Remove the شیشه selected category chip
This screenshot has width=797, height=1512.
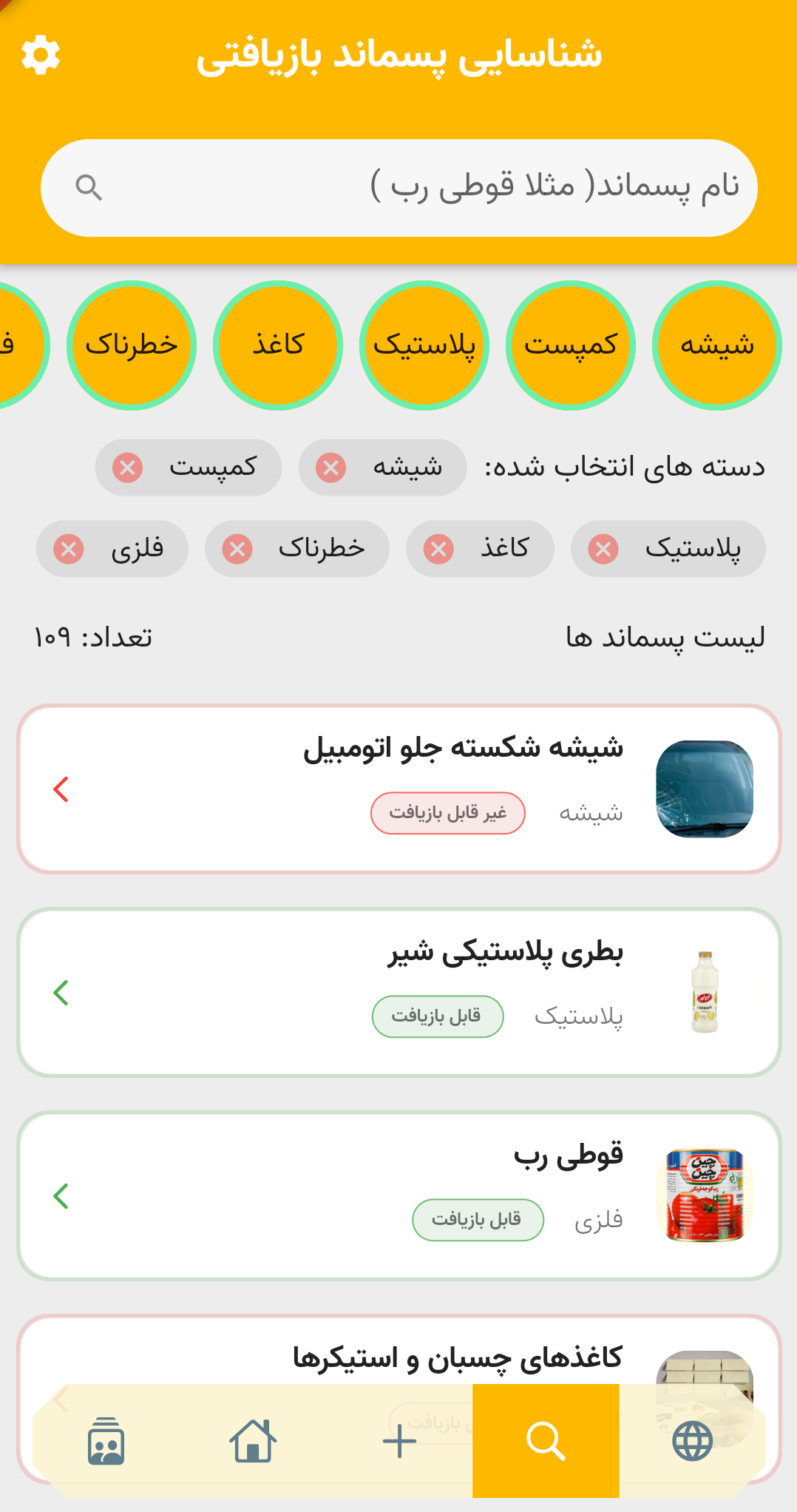(331, 468)
